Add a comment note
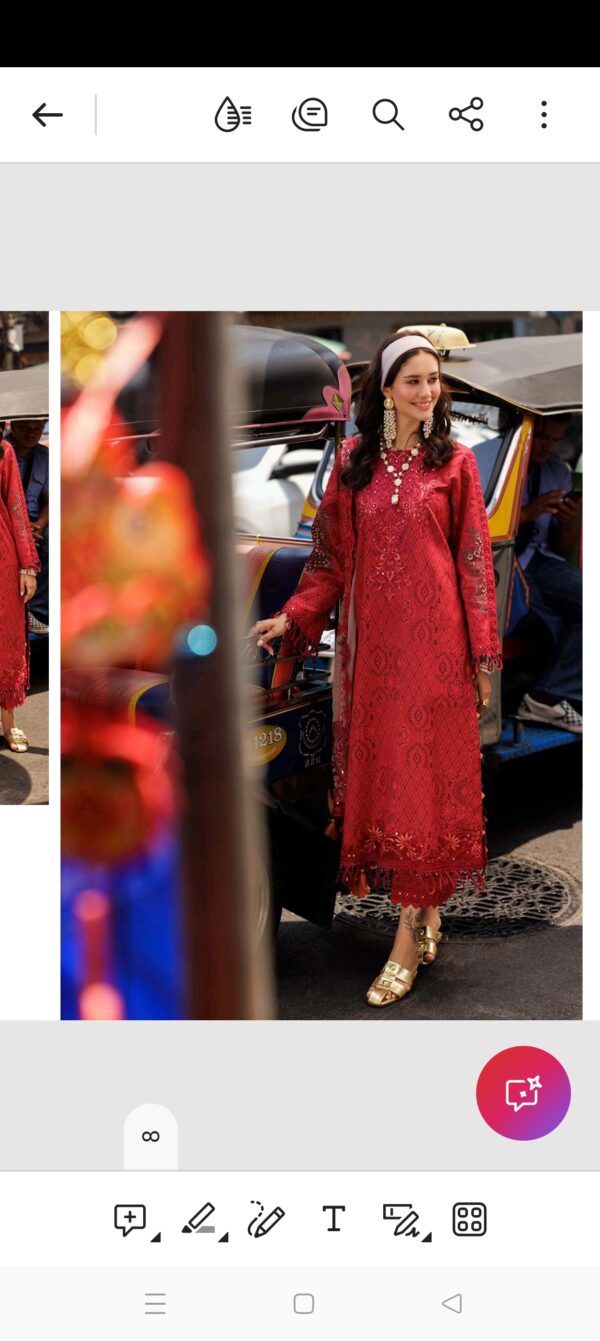Viewport: 600px width, 1341px height. tap(131, 1219)
